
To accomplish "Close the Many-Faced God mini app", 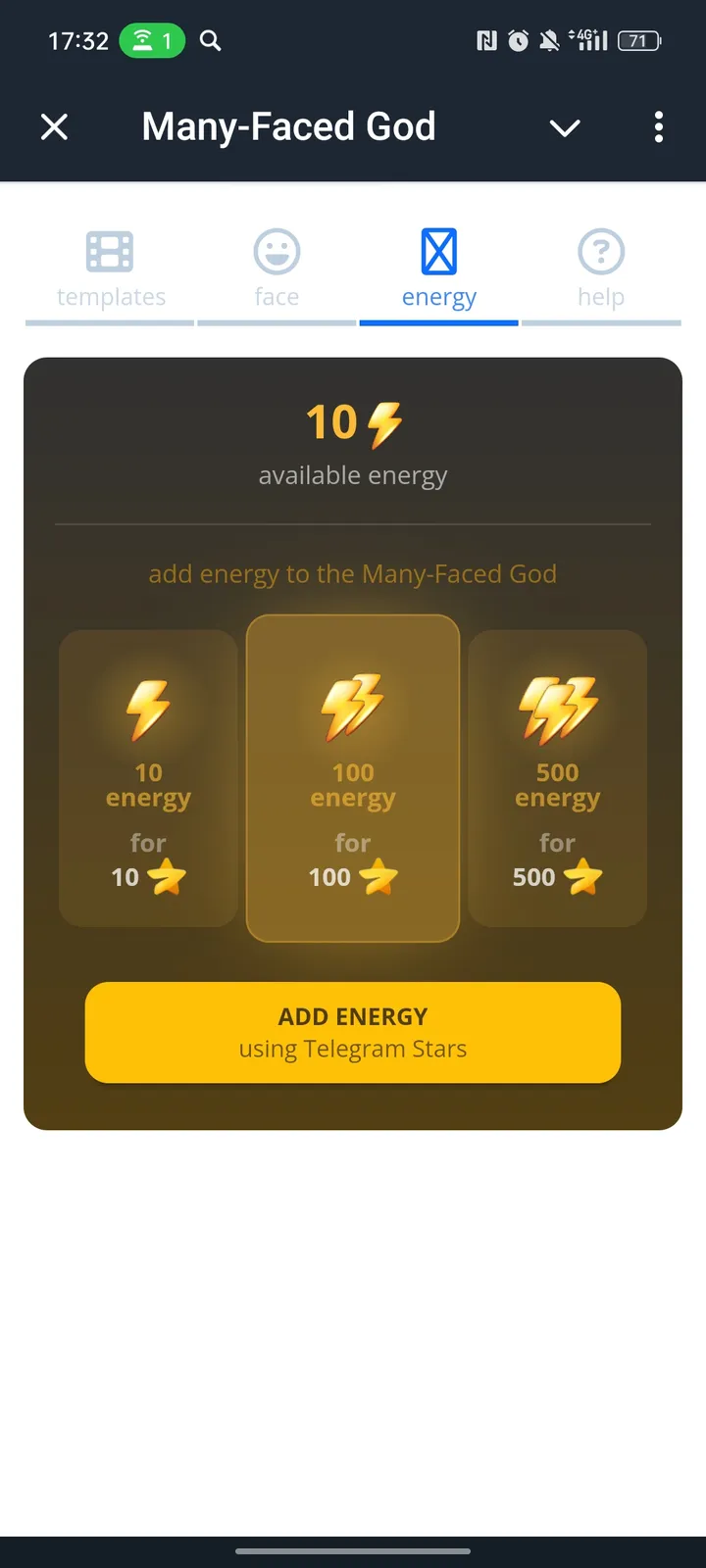I will click(x=55, y=126).
